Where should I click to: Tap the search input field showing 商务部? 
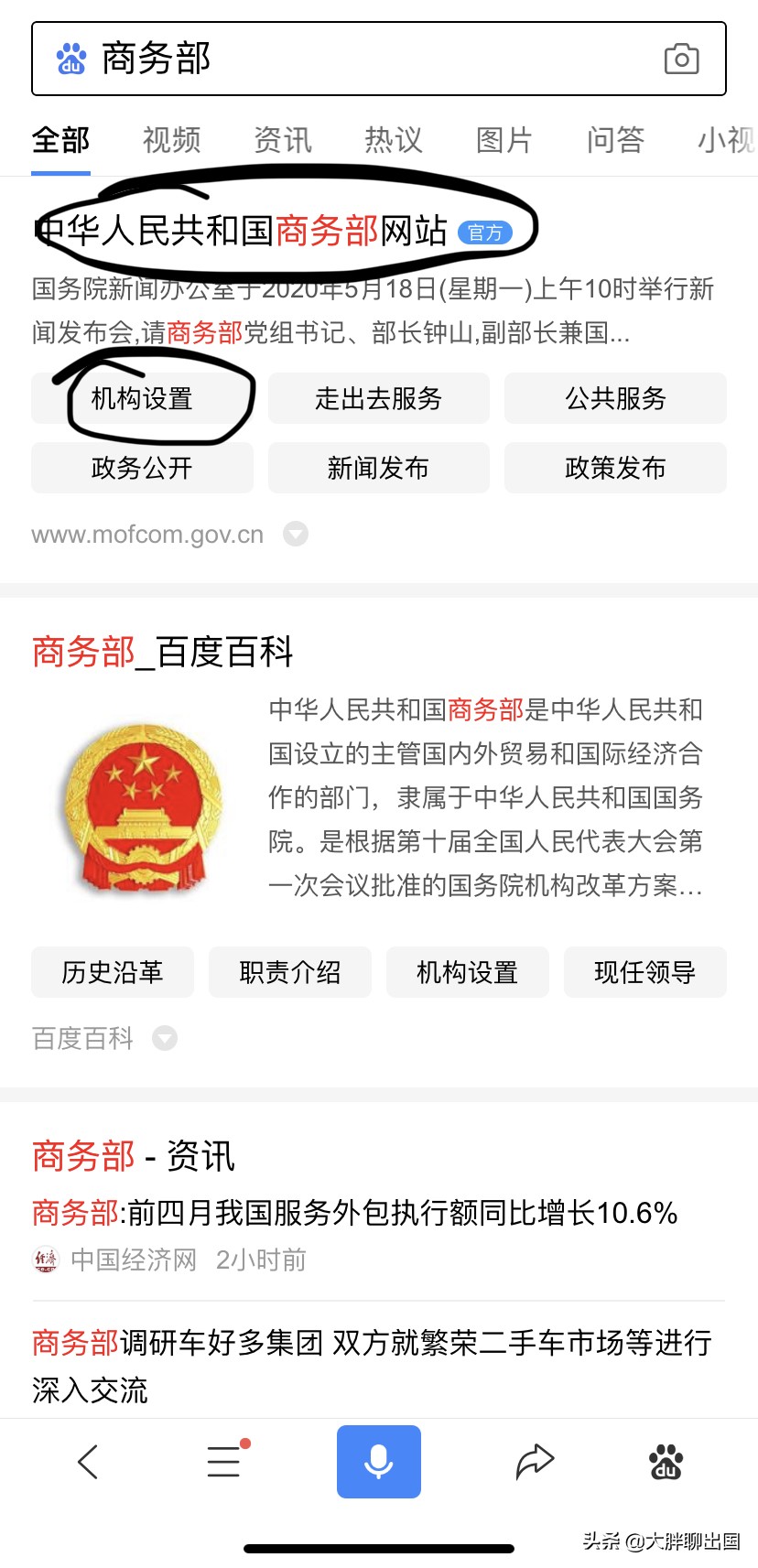[x=275, y=59]
